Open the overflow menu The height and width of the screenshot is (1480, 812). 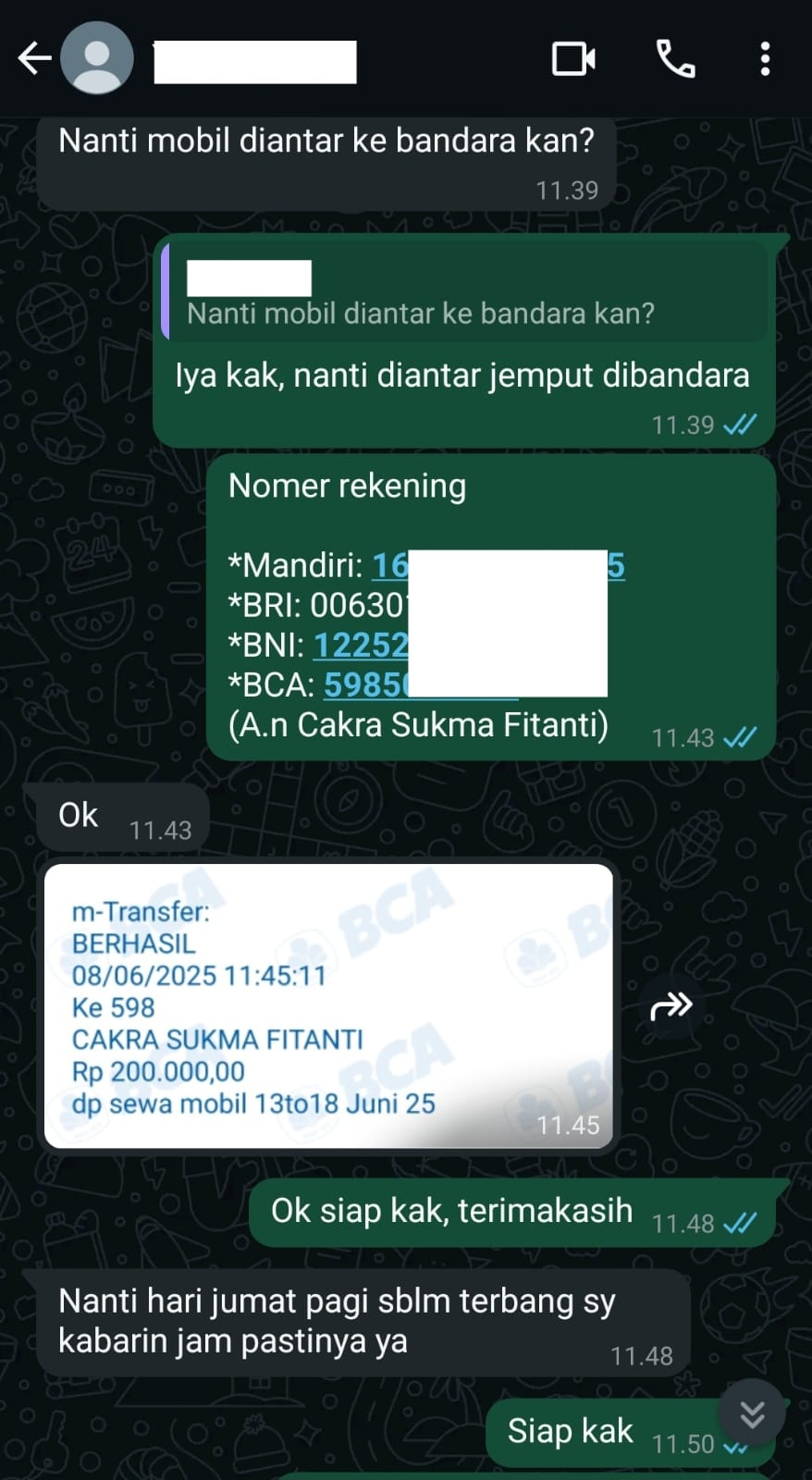click(765, 59)
